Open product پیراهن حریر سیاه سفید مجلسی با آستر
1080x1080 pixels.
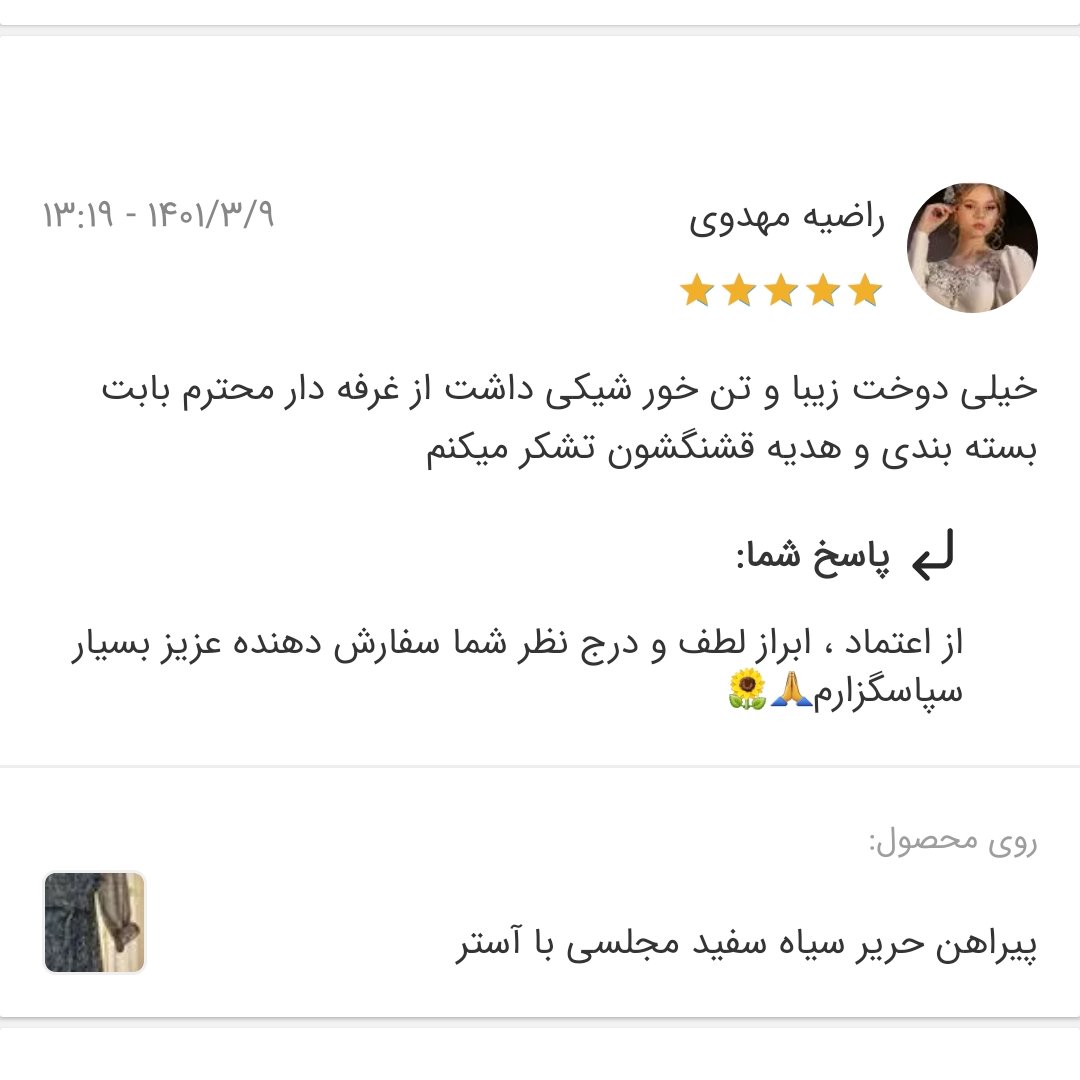746,945
